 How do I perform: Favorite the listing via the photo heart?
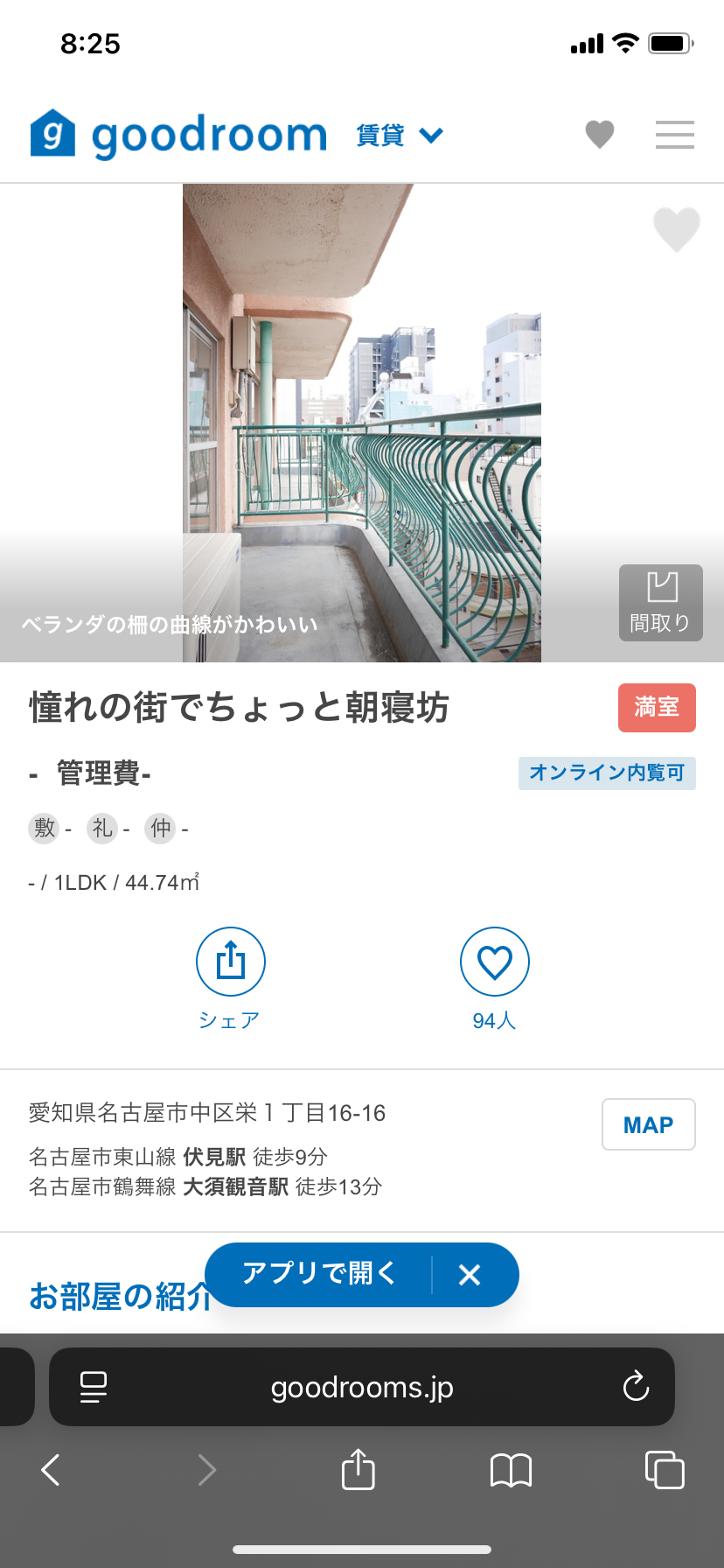tap(676, 228)
